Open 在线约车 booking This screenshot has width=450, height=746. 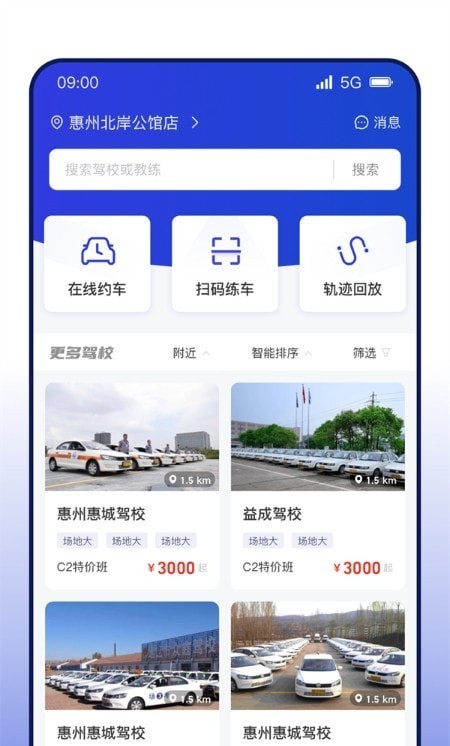tap(98, 264)
